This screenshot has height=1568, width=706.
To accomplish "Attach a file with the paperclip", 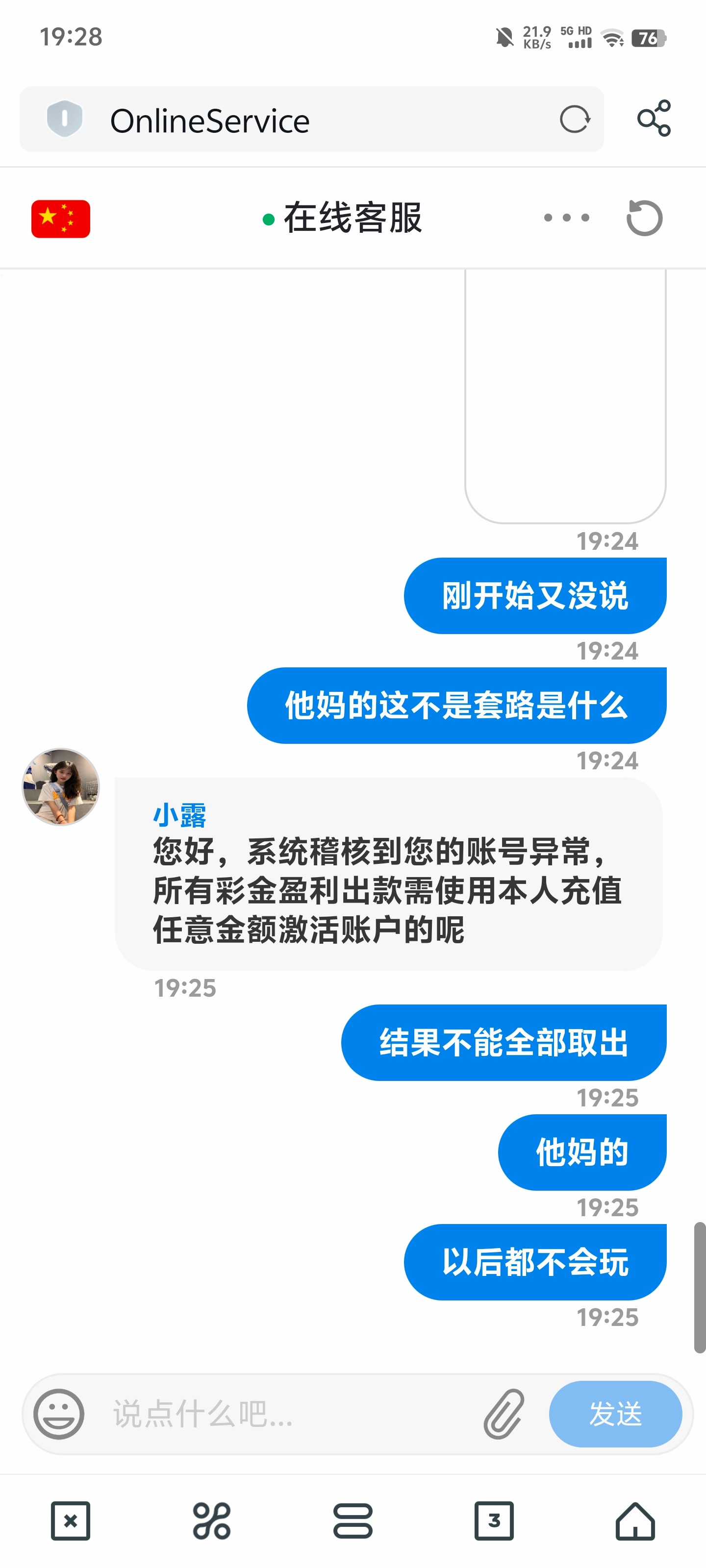I will click(504, 1413).
